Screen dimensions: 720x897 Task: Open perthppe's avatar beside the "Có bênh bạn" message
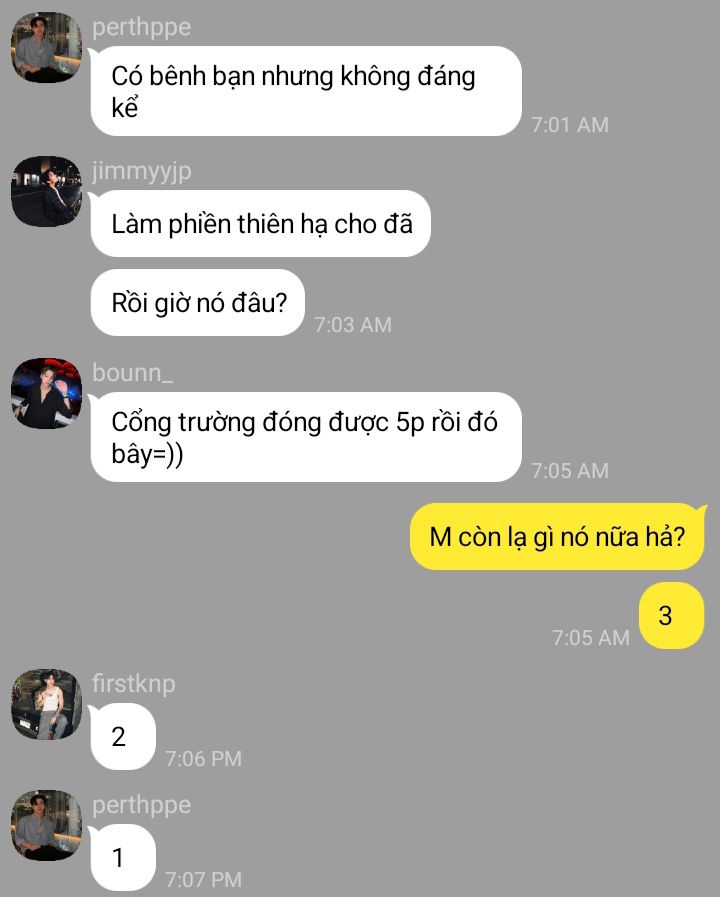click(x=46, y=48)
